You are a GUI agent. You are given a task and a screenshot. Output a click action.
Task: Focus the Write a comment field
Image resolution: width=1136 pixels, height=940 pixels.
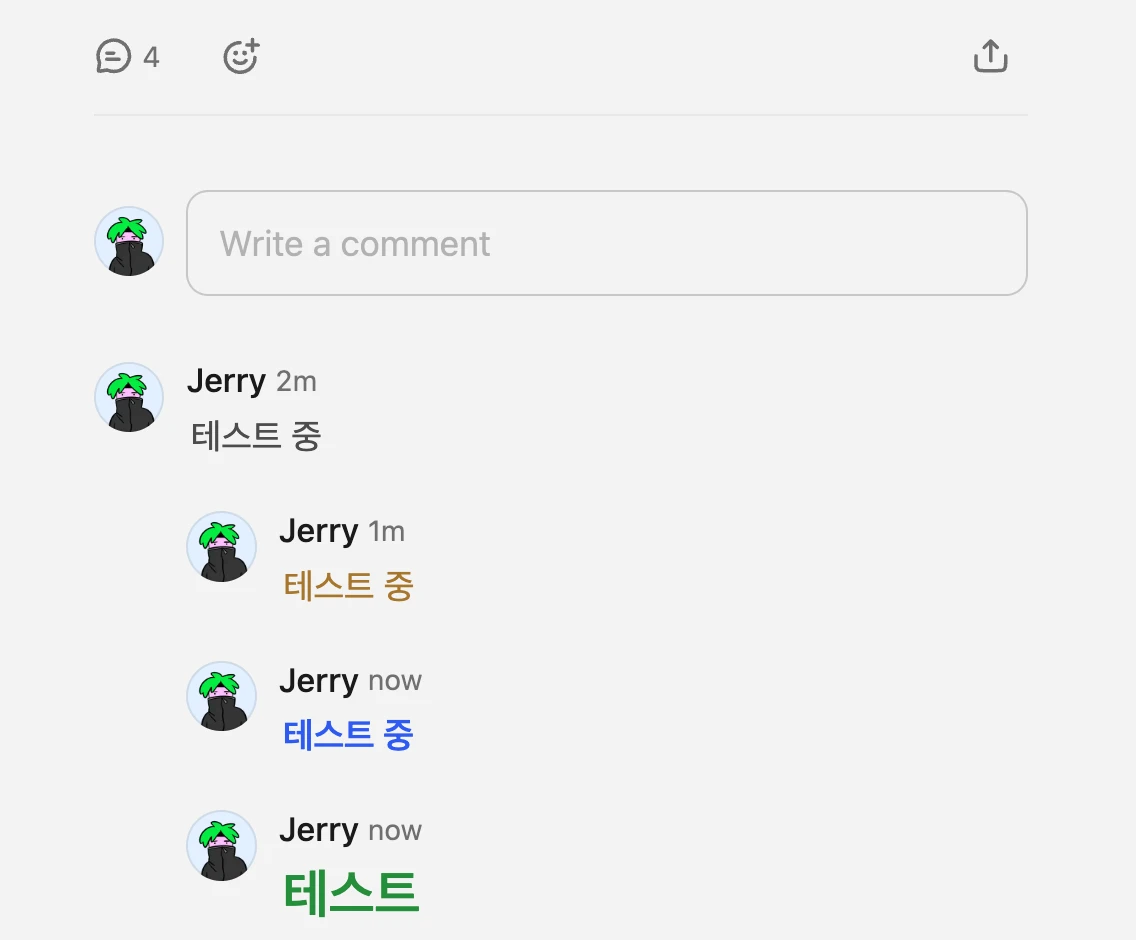pos(606,243)
